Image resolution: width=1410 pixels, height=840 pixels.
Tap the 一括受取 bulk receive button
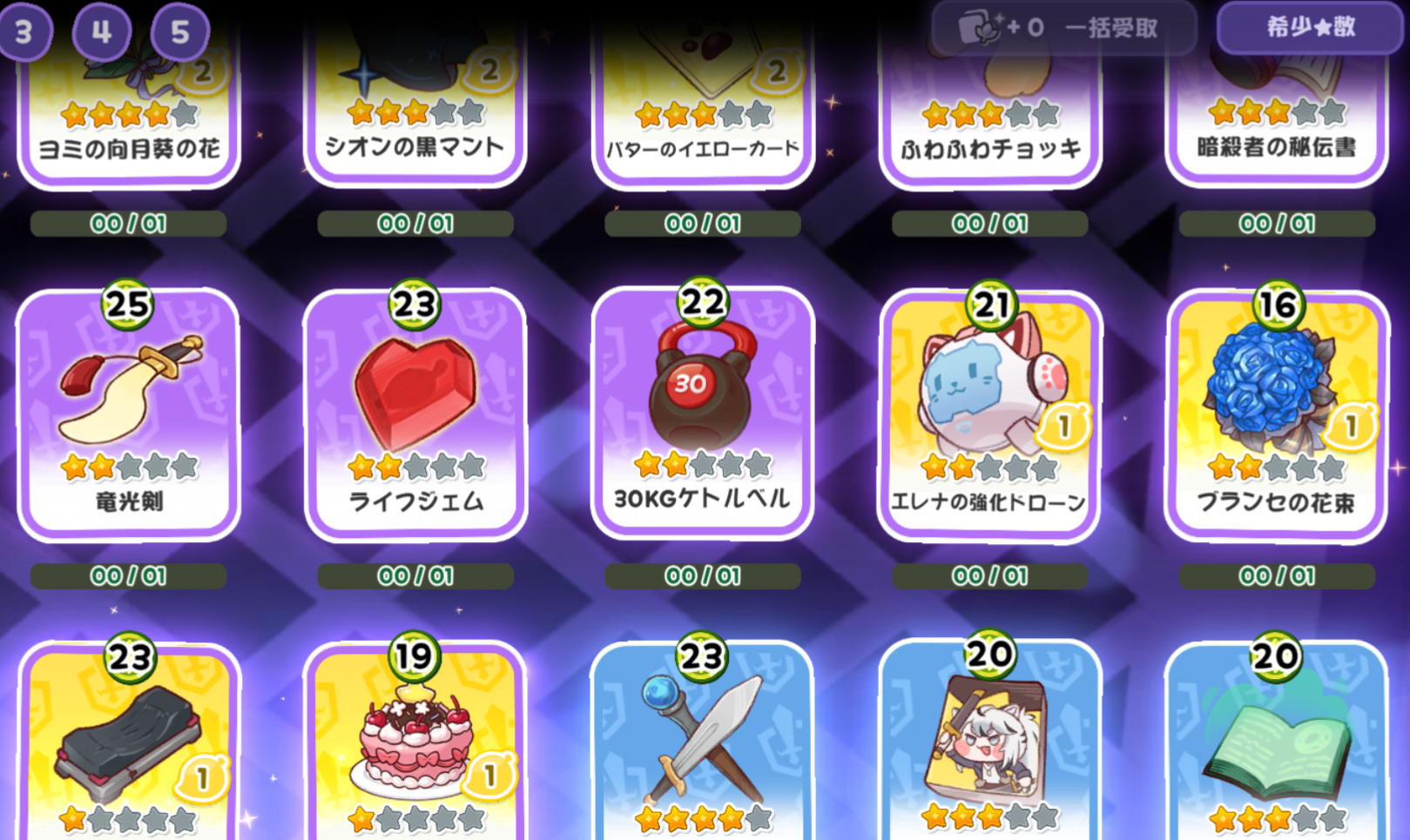click(1063, 28)
